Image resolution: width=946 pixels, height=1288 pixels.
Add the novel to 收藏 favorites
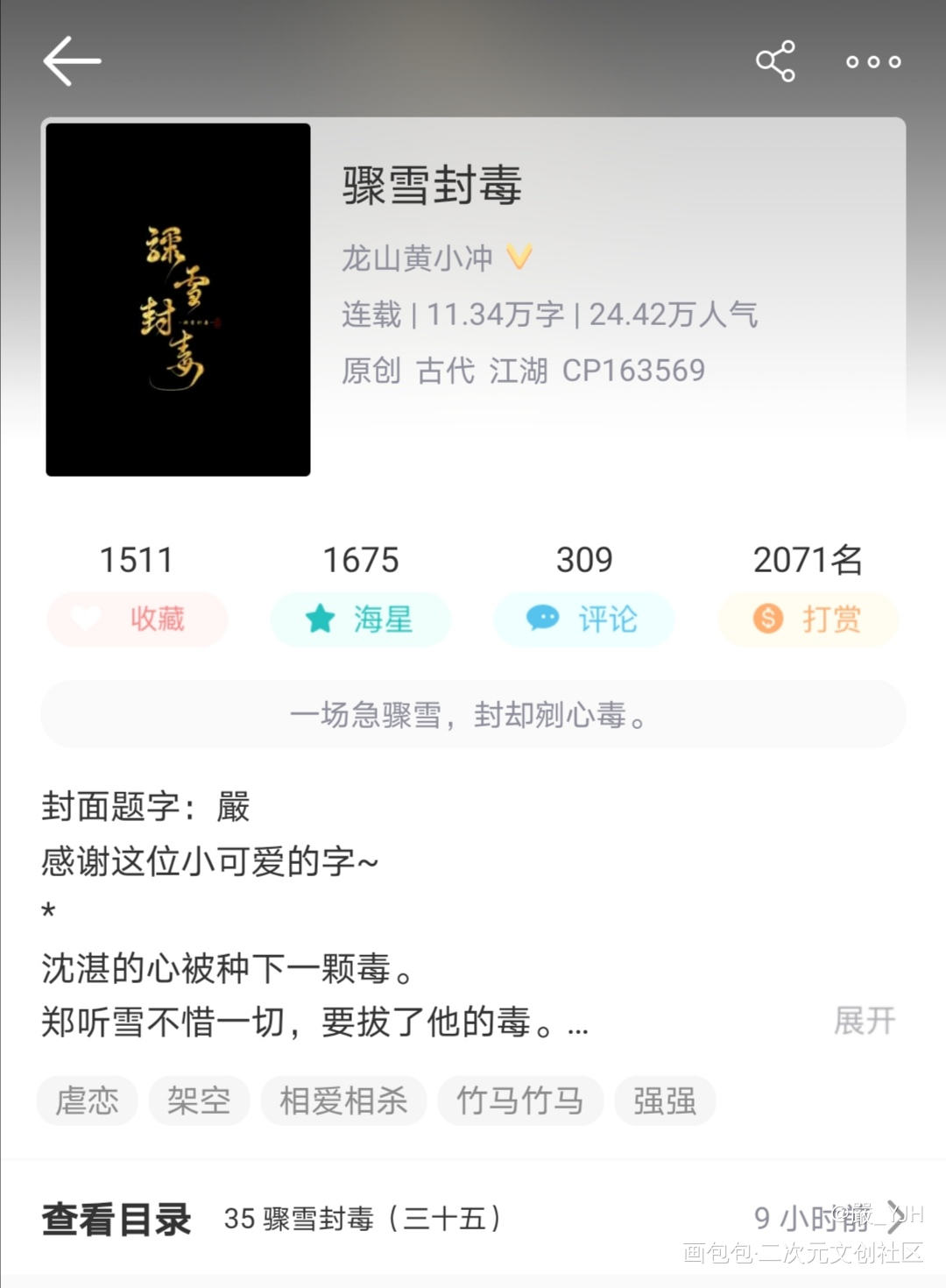coord(138,619)
